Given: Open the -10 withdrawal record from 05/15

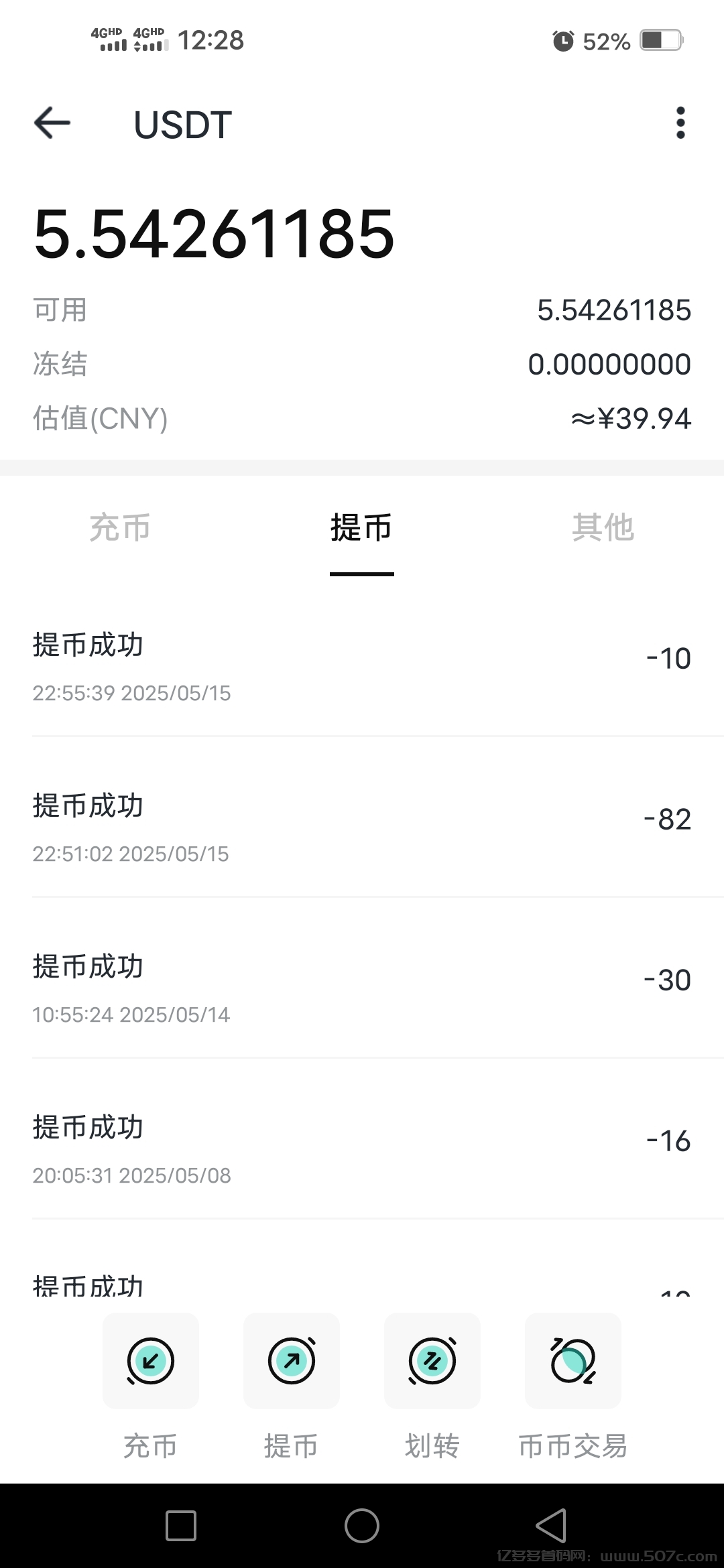Looking at the screenshot, I should [362, 667].
